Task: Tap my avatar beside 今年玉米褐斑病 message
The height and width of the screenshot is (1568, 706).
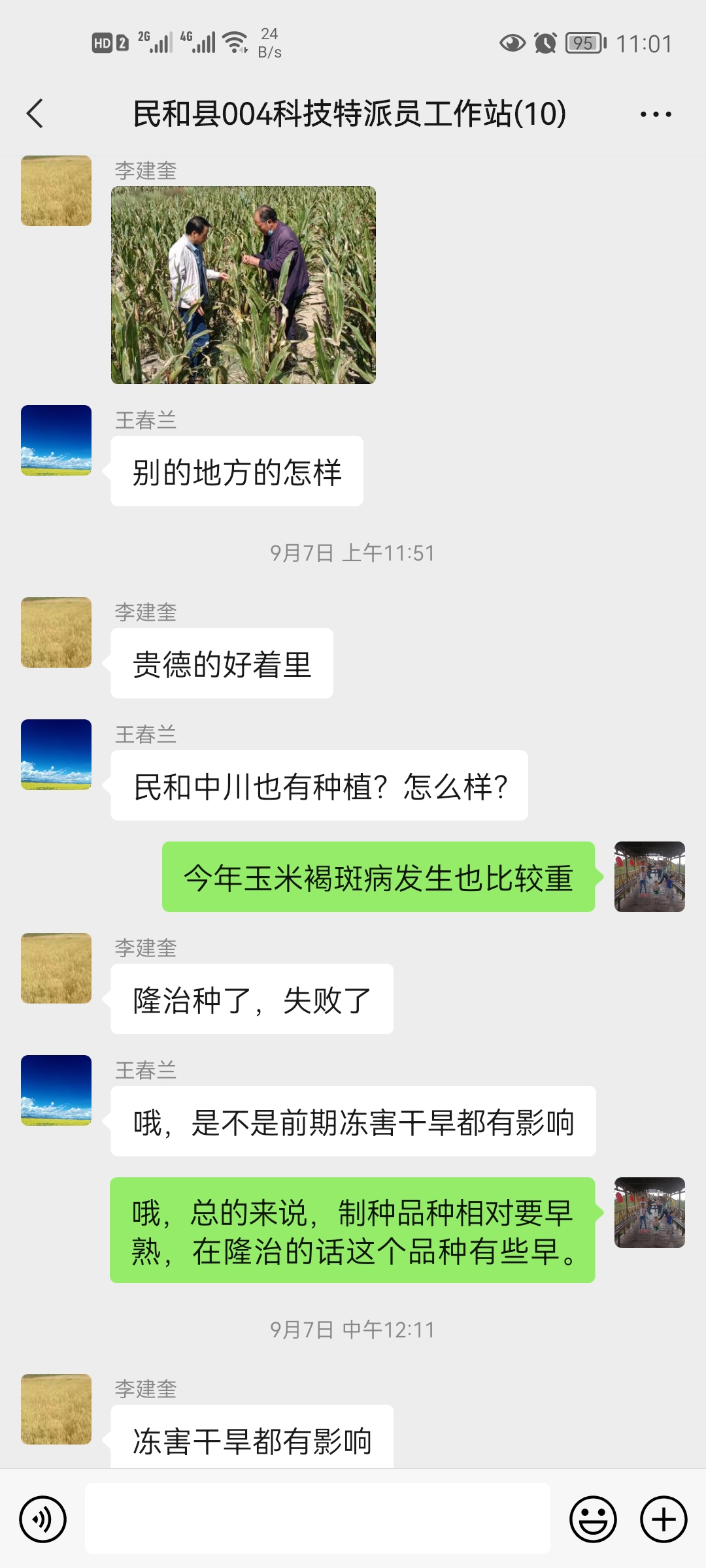Action: pos(650,877)
